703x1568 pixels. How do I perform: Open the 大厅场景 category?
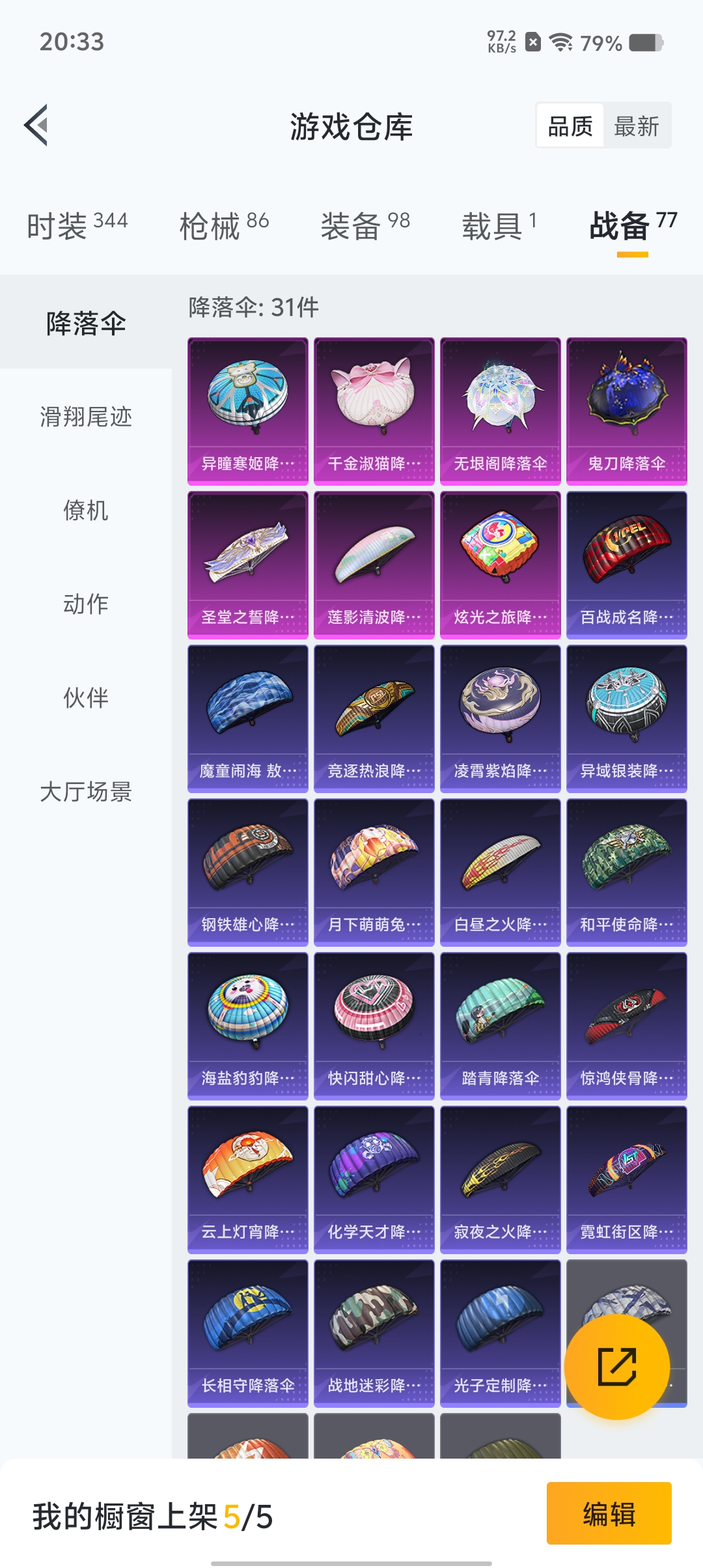click(x=86, y=792)
